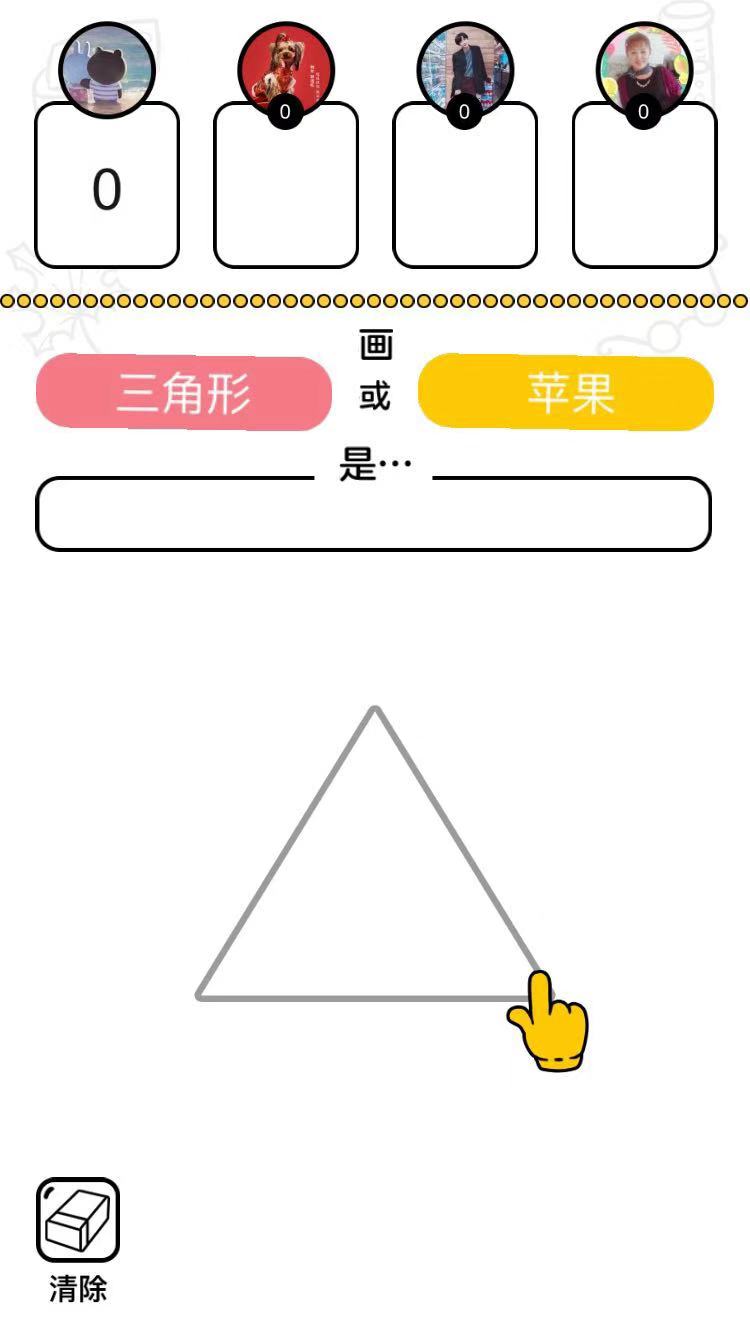Choose the yellow 苹果 word option

click(566, 392)
